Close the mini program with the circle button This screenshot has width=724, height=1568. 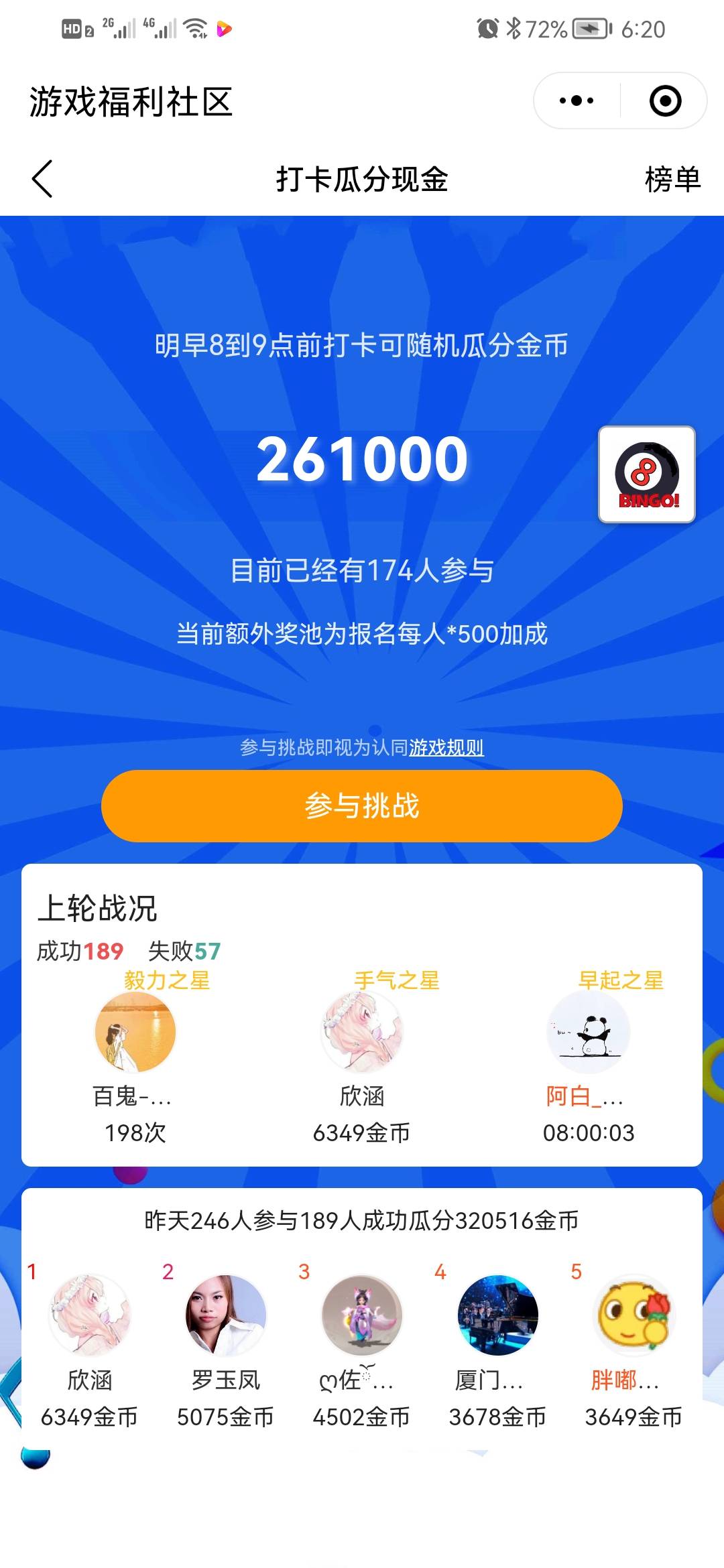[665, 101]
